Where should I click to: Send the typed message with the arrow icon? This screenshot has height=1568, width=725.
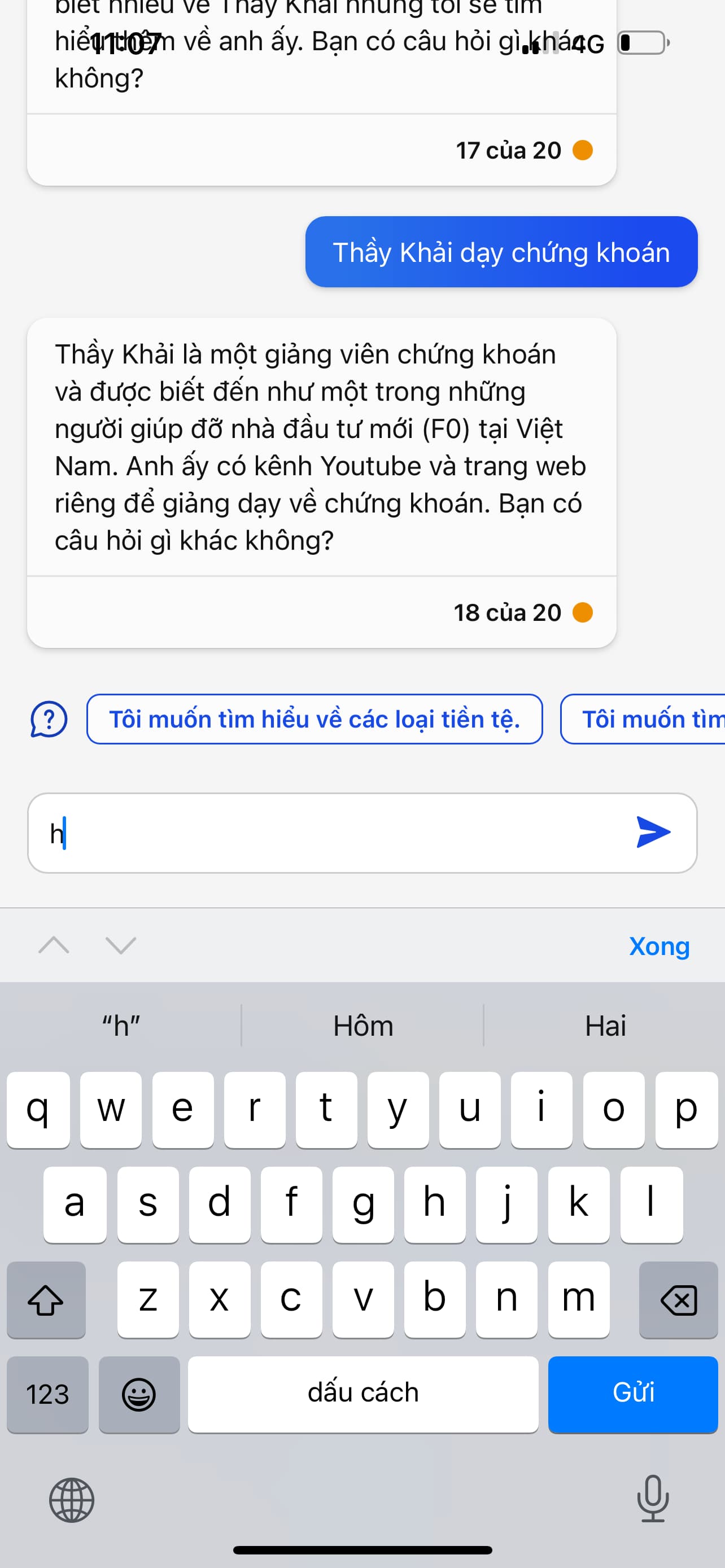click(x=653, y=832)
